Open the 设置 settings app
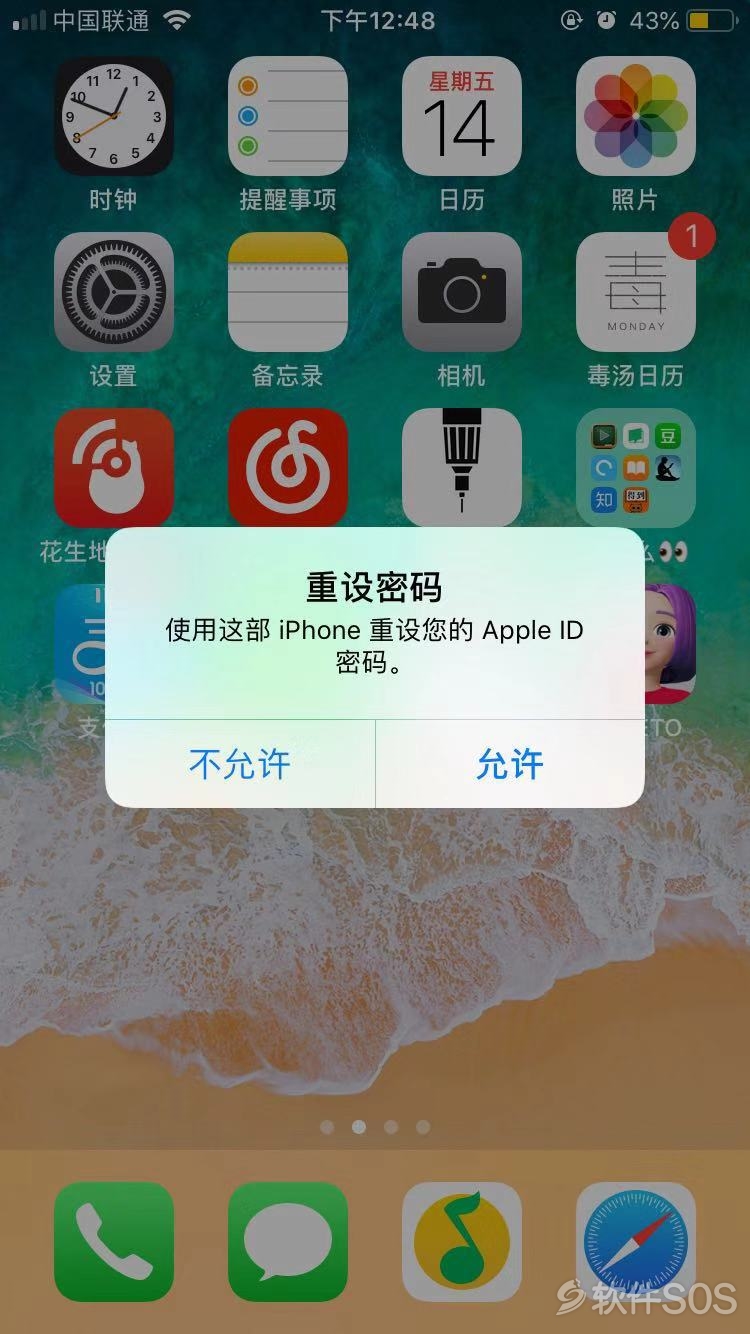Screen dimensions: 750x1334 [x=113, y=292]
